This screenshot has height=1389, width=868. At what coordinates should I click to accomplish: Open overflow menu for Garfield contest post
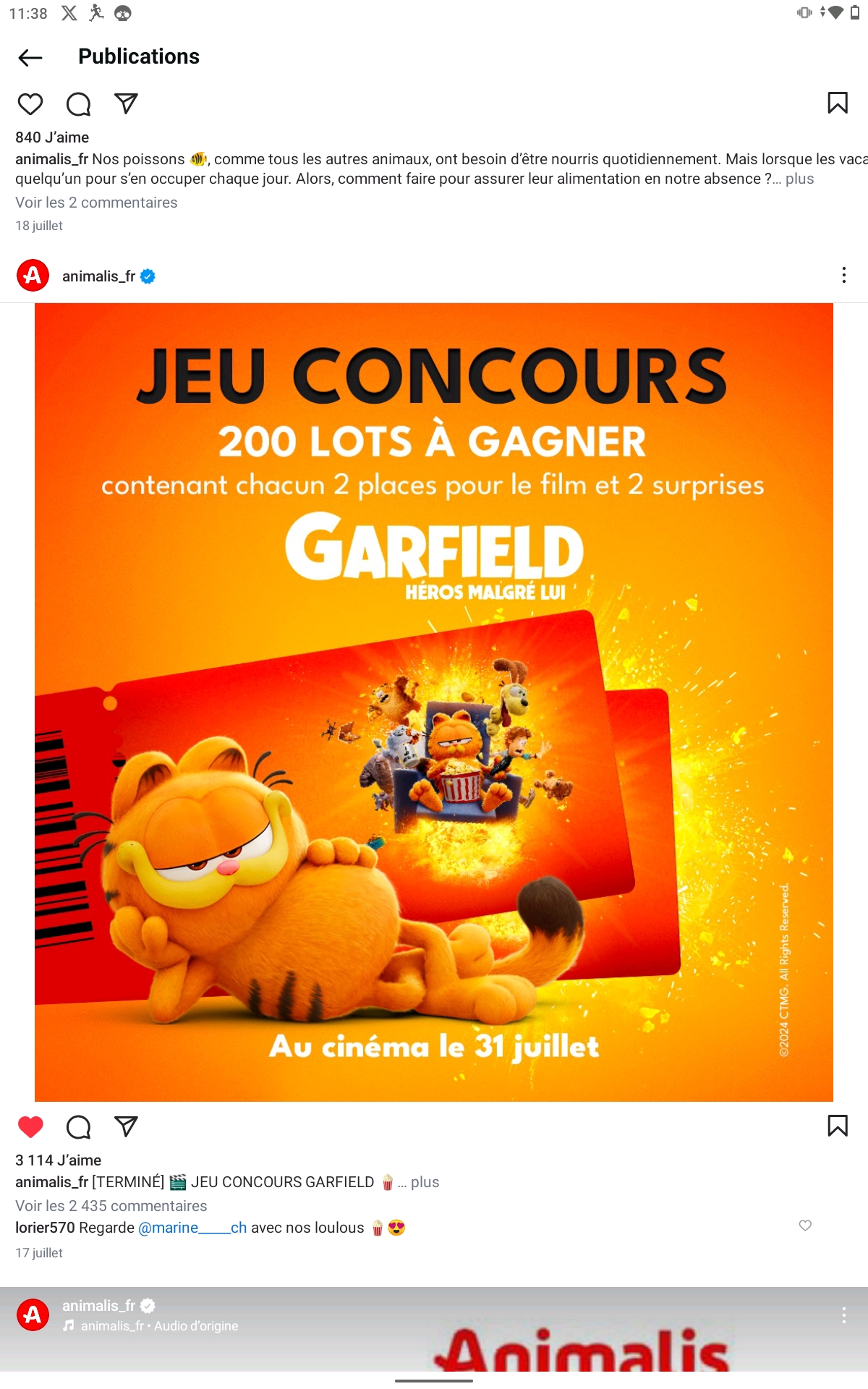[843, 275]
